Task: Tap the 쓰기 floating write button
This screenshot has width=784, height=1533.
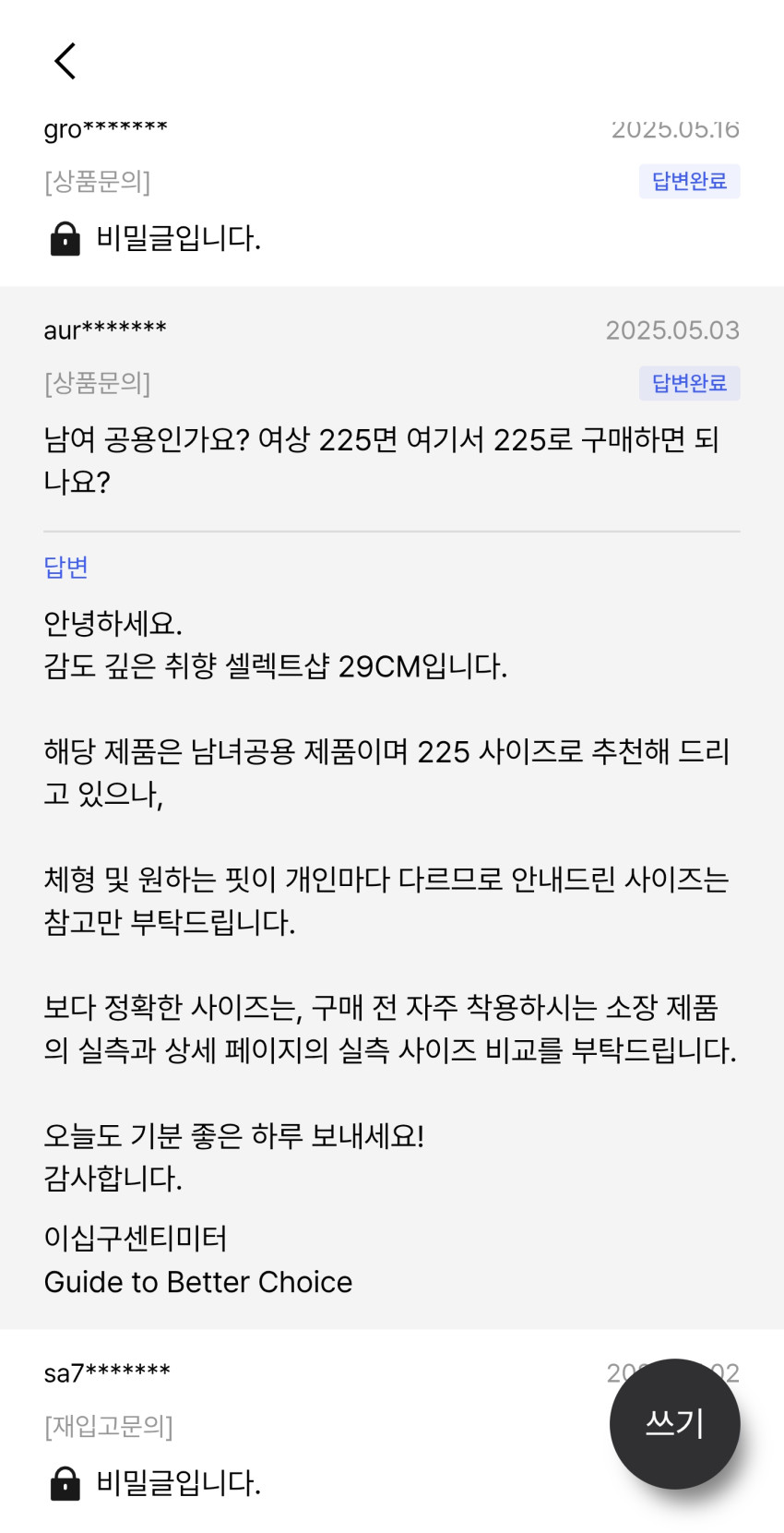Action: pos(674,1423)
